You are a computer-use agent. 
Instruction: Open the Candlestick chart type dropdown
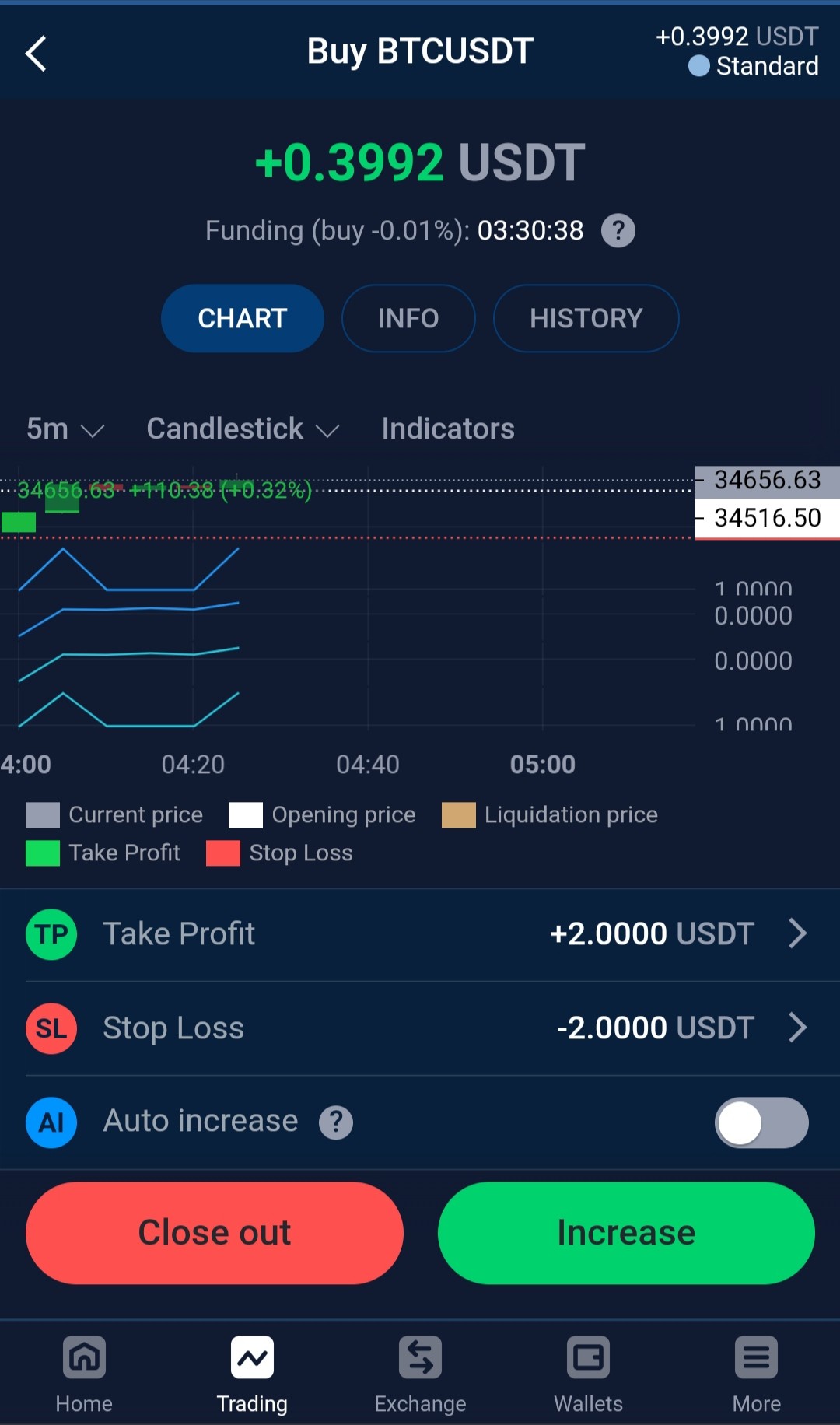point(243,429)
